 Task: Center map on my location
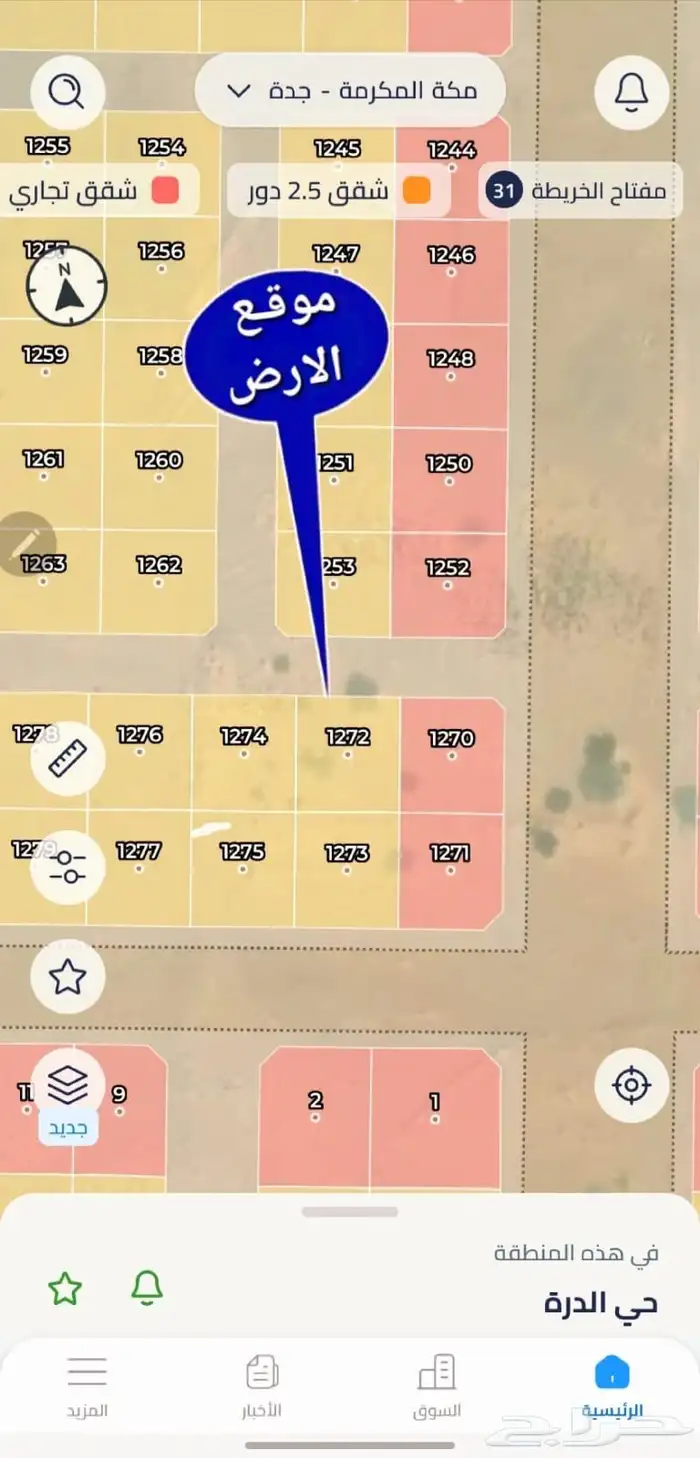pos(631,1085)
